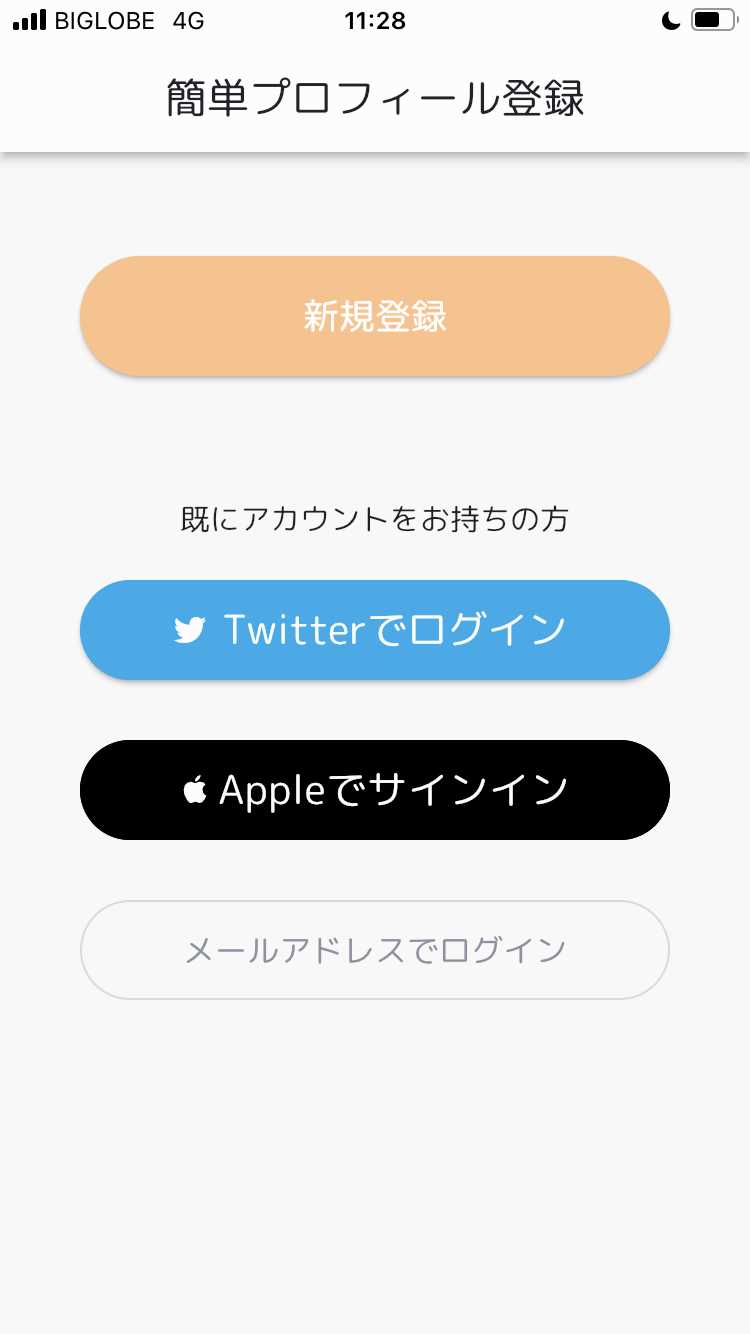This screenshot has height=1334, width=750.
Task: Tap the black Apple sign-in bar
Action: (375, 789)
